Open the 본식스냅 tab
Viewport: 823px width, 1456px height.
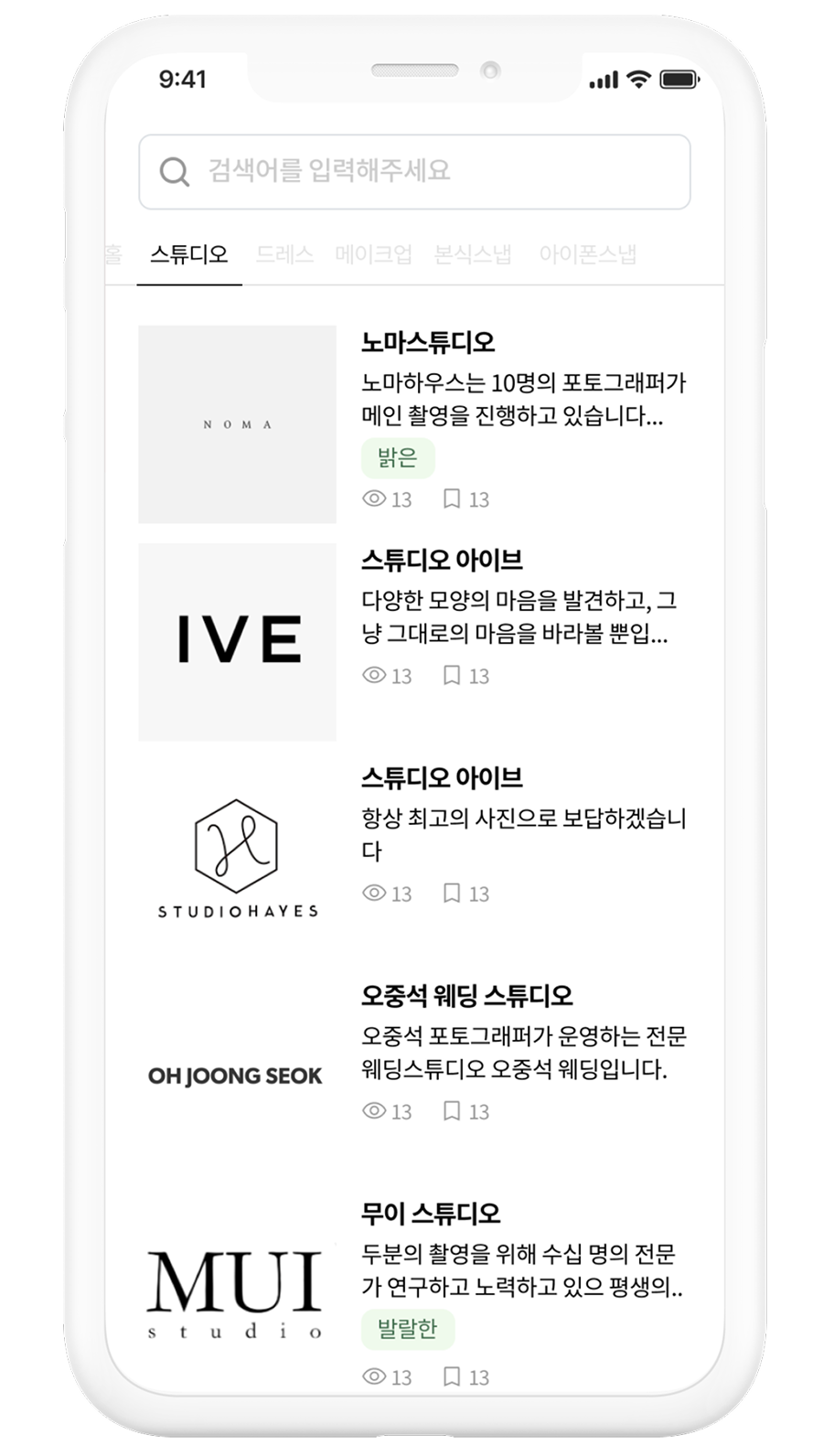(x=473, y=254)
